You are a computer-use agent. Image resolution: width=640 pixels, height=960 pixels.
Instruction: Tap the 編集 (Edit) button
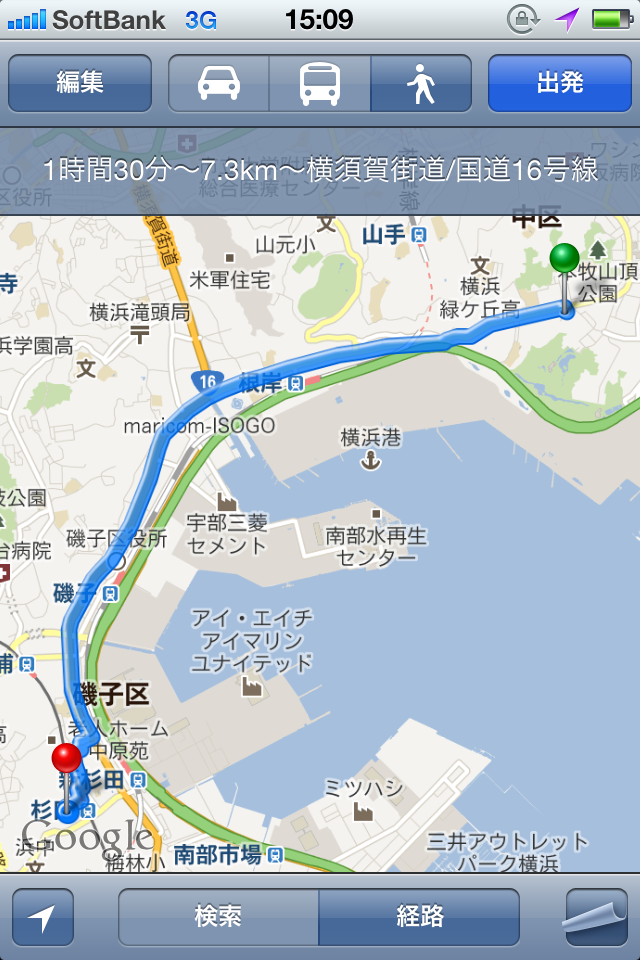pyautogui.click(x=80, y=83)
